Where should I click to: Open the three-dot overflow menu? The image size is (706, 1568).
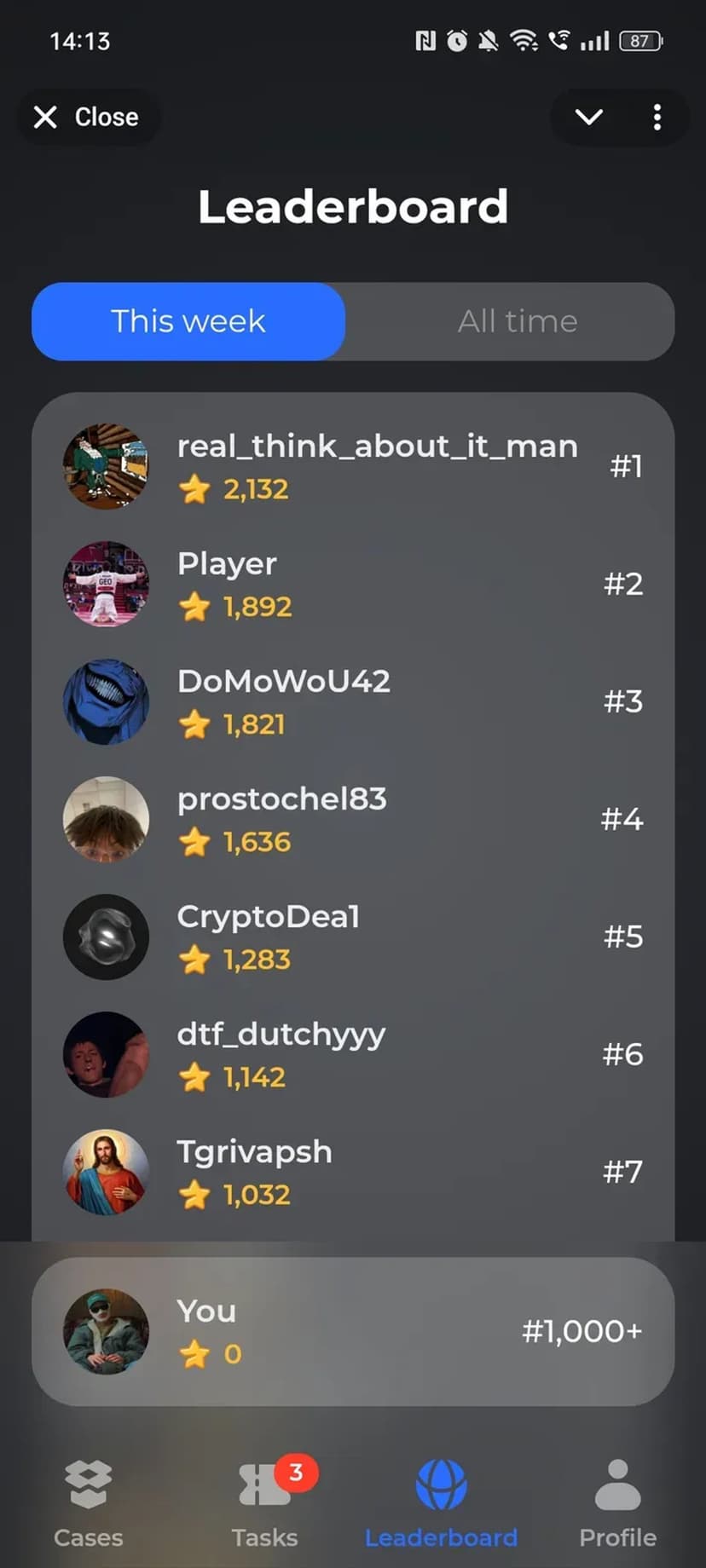657,117
